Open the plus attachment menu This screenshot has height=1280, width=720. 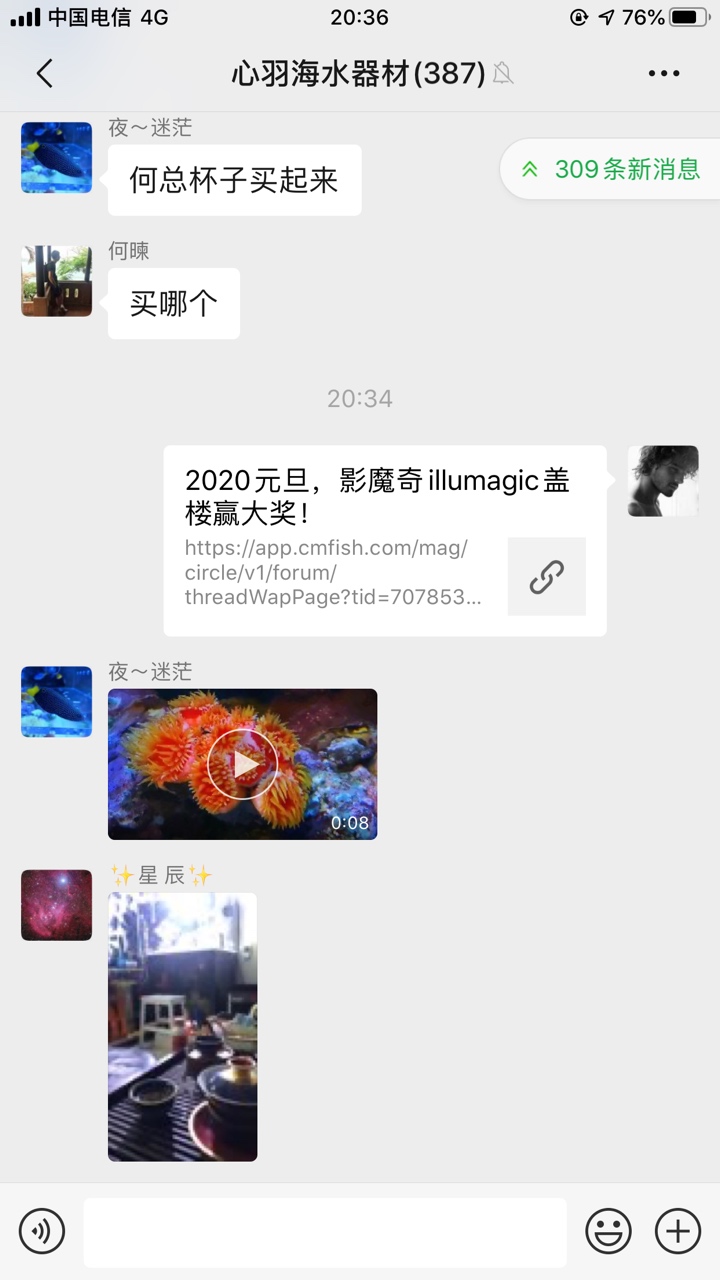point(678,1230)
